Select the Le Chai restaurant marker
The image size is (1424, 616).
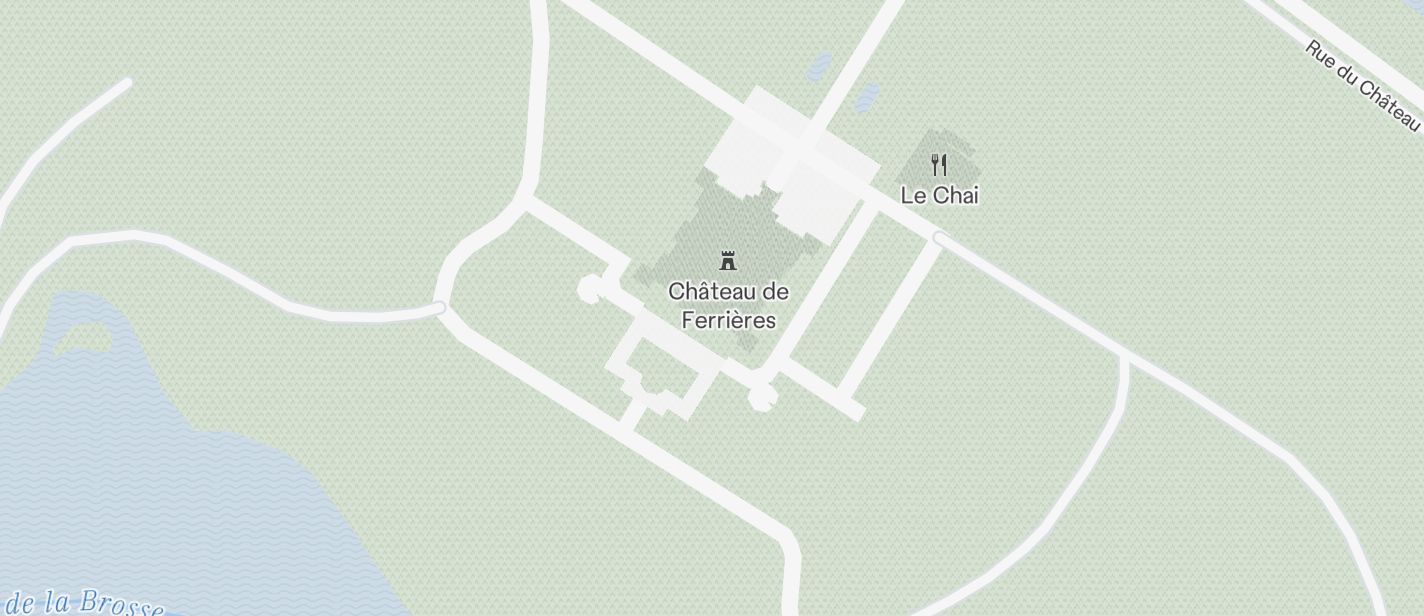938,165
